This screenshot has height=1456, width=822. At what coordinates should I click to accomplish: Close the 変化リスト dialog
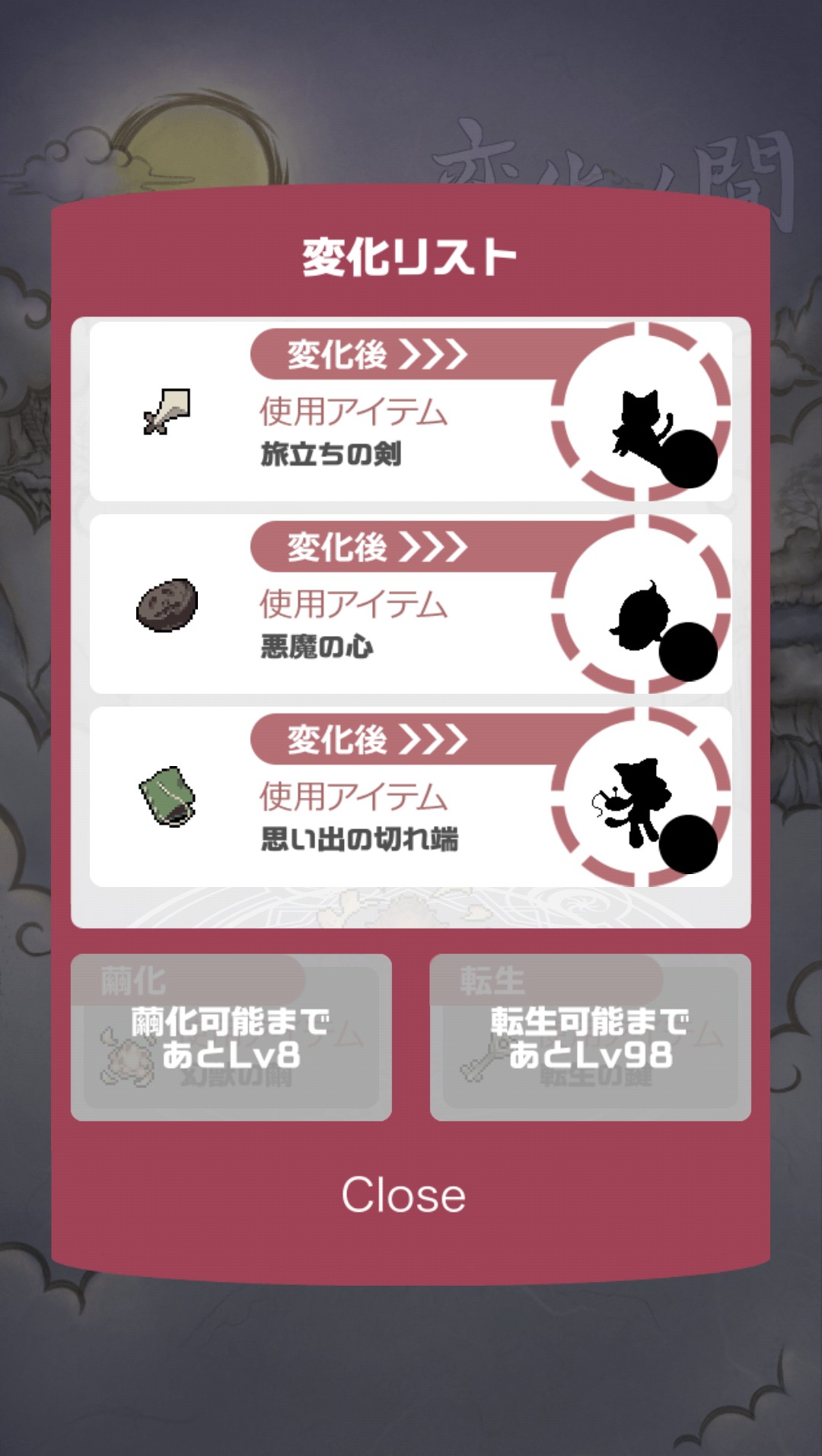(x=403, y=1195)
